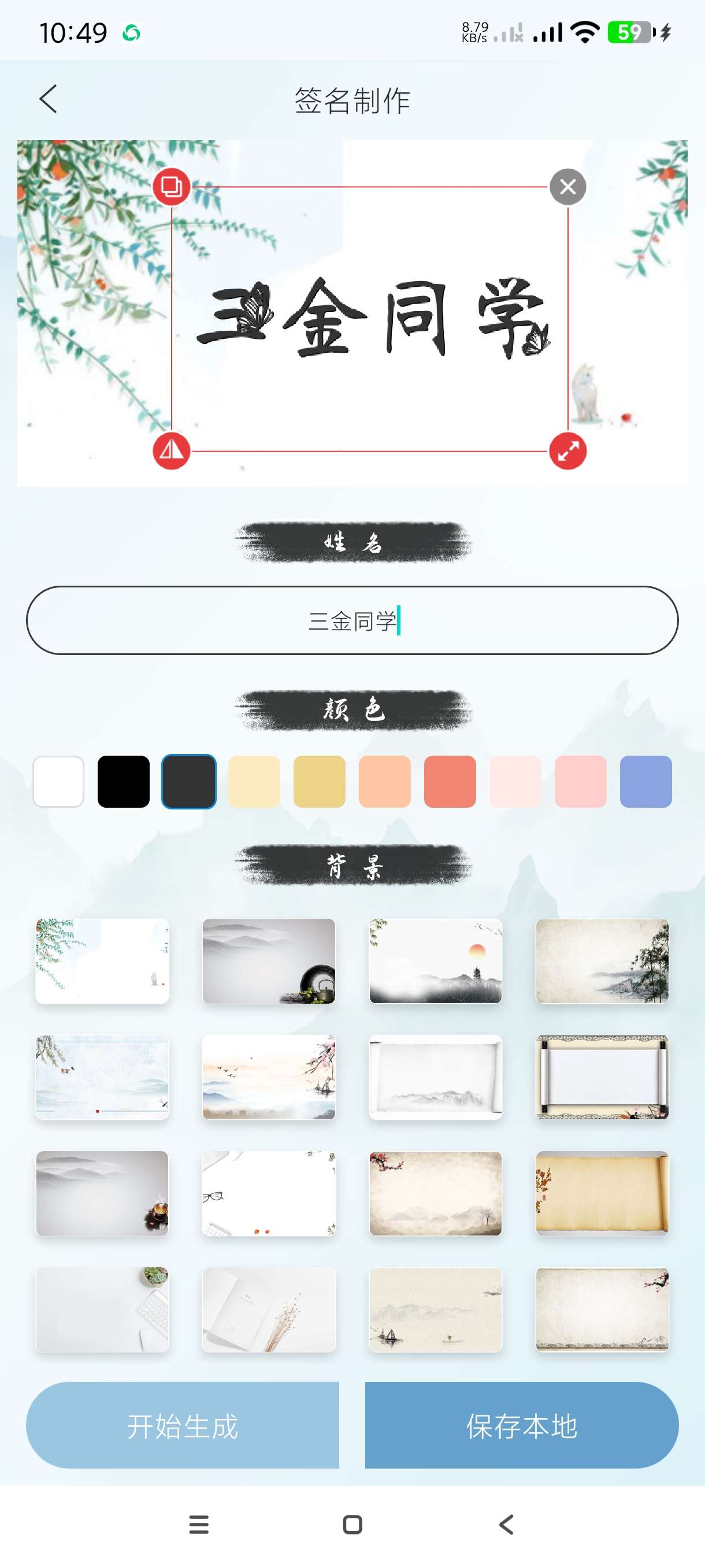Select the teapot ink-mountain background
The image size is (705, 1568).
(269, 960)
